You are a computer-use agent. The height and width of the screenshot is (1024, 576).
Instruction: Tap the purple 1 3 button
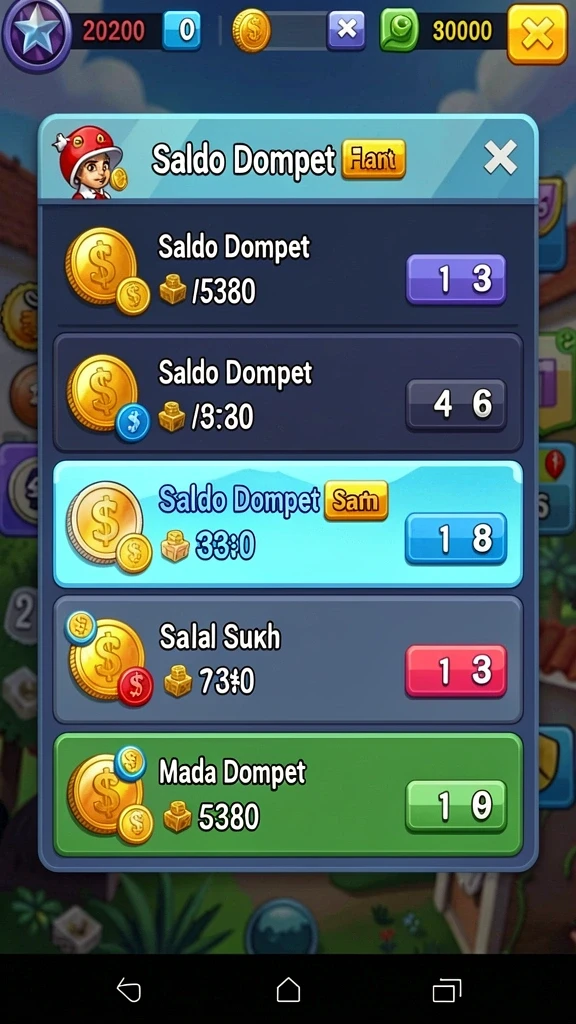[456, 280]
